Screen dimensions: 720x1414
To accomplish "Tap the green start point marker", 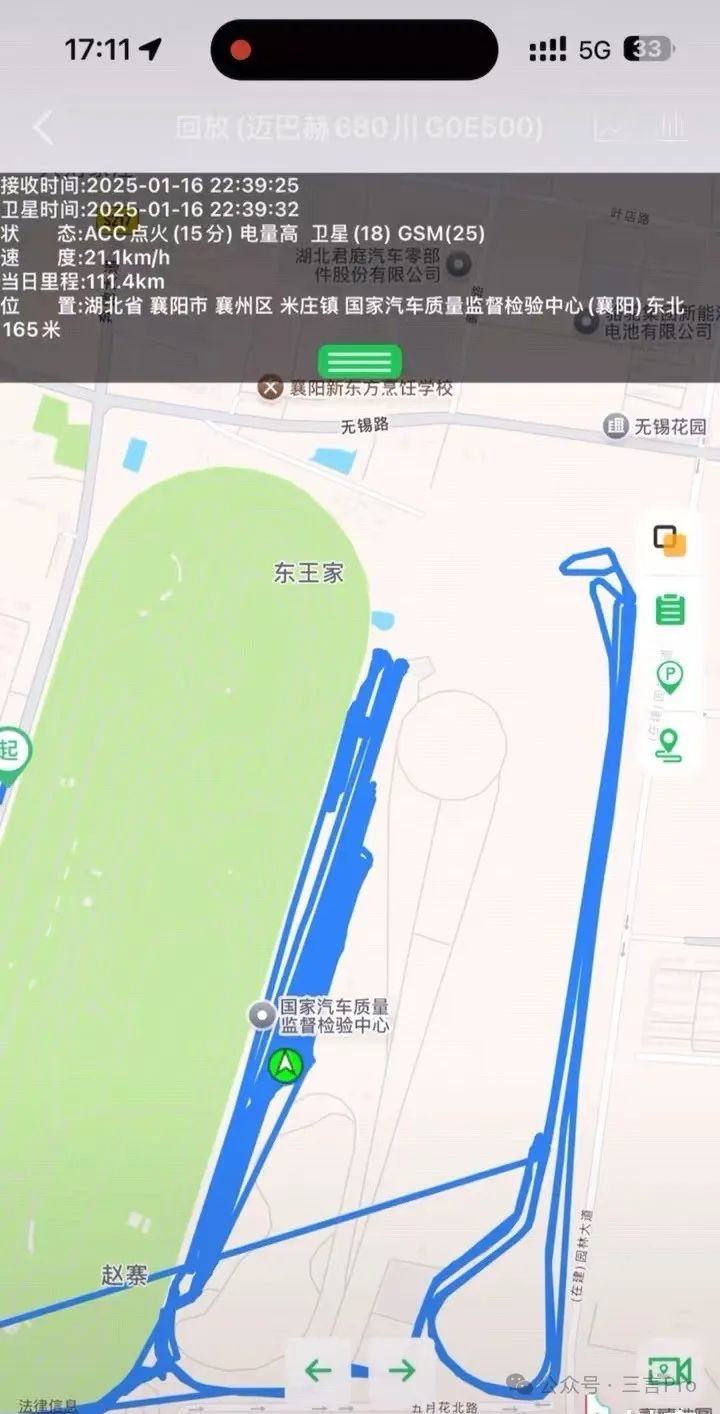I will (x=10, y=749).
